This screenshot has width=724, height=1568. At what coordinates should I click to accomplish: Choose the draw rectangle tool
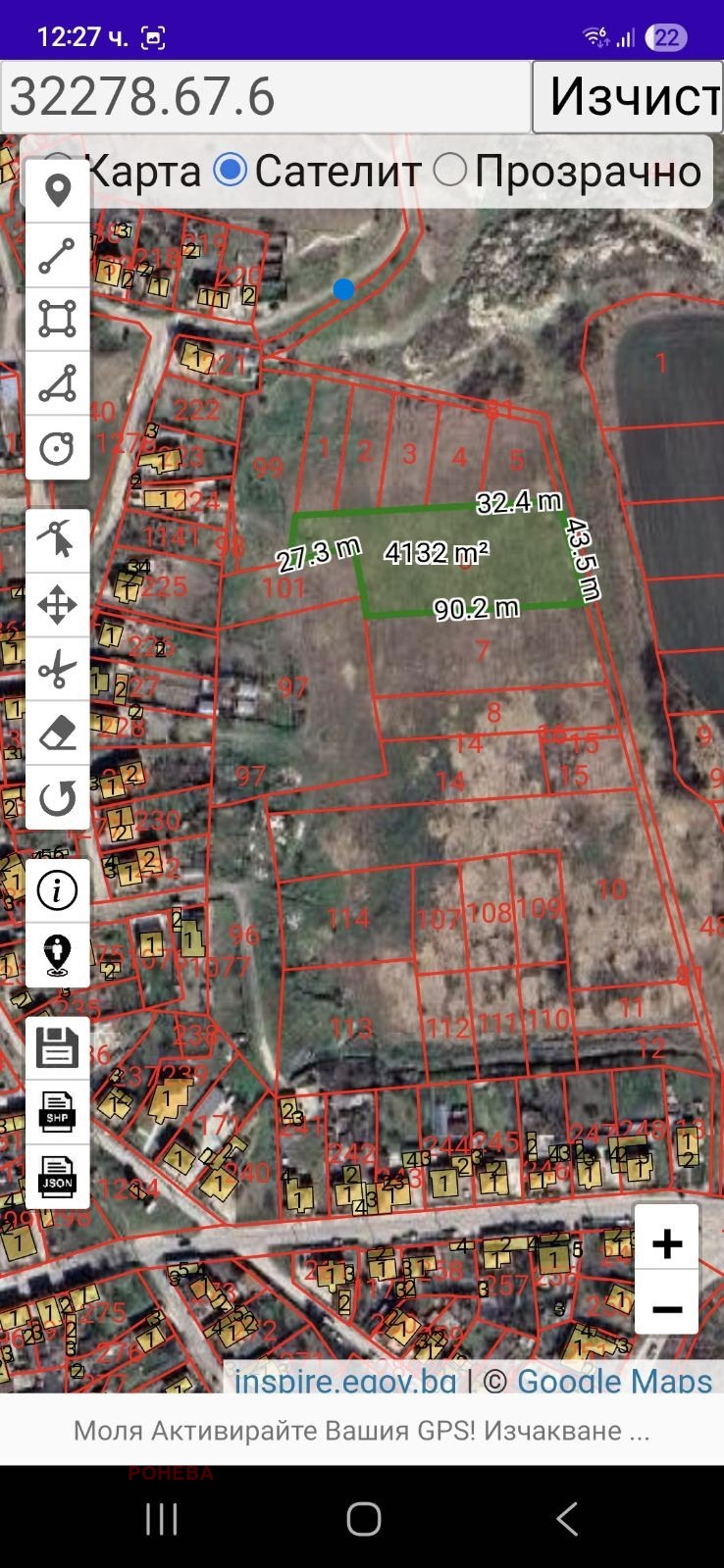click(58, 319)
